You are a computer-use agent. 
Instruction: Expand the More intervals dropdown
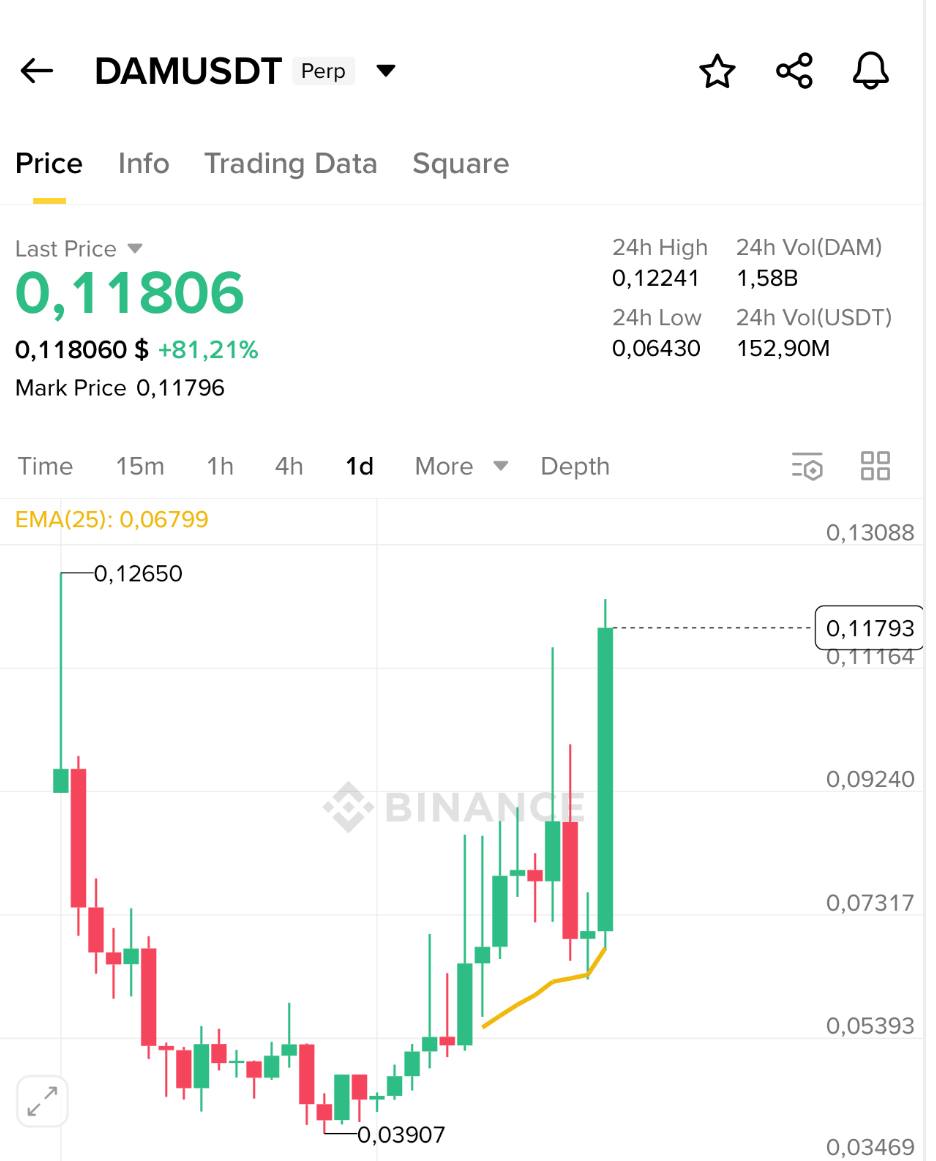pos(461,466)
